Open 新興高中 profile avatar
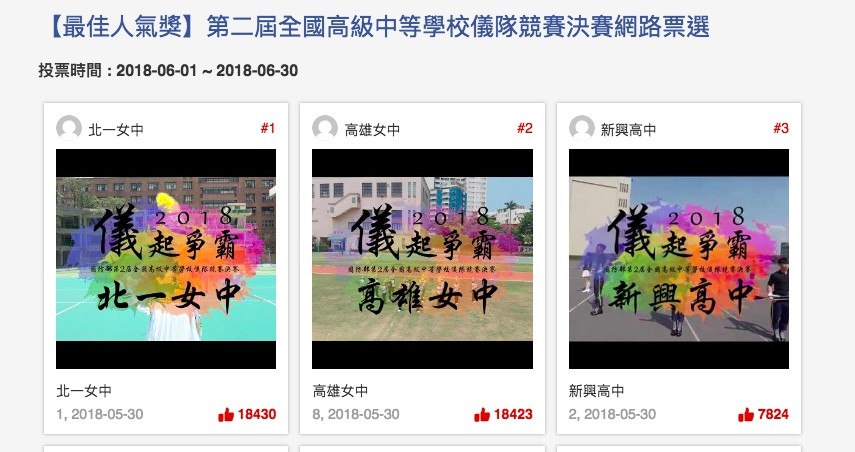Viewport: 855px width, 452px height. pyautogui.click(x=582, y=129)
